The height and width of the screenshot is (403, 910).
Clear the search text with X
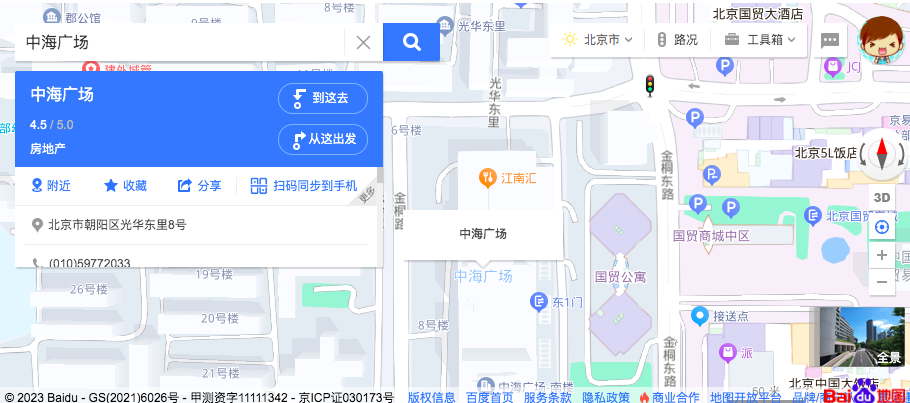(364, 42)
